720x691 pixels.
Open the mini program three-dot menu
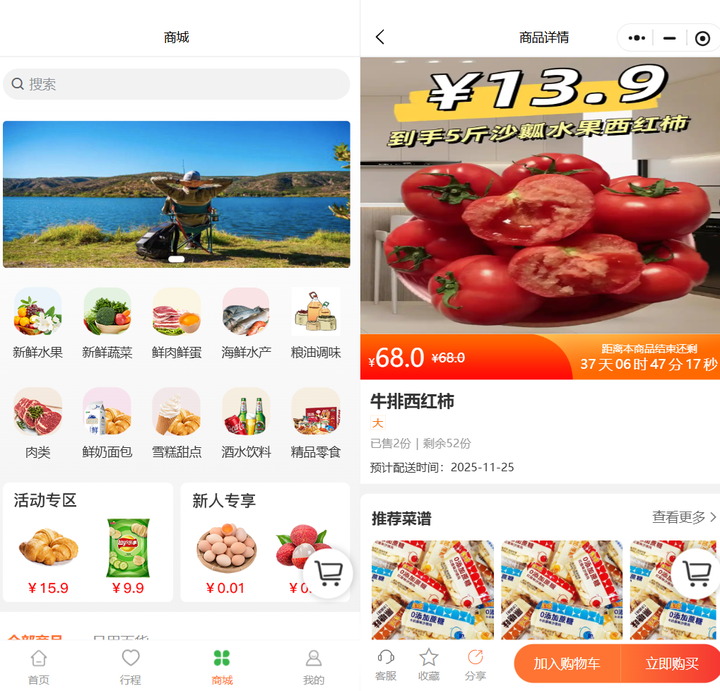pyautogui.click(x=637, y=38)
